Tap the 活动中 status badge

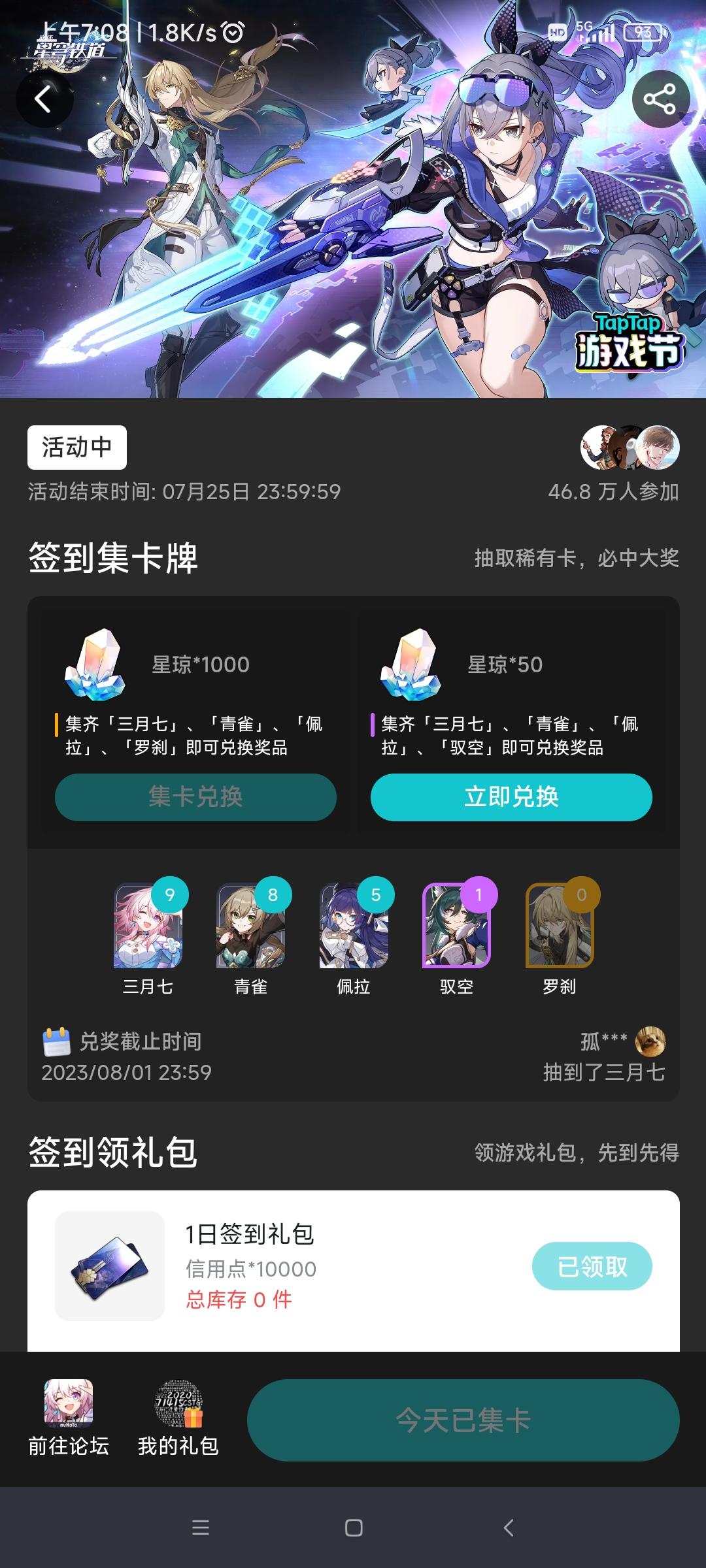(x=76, y=448)
